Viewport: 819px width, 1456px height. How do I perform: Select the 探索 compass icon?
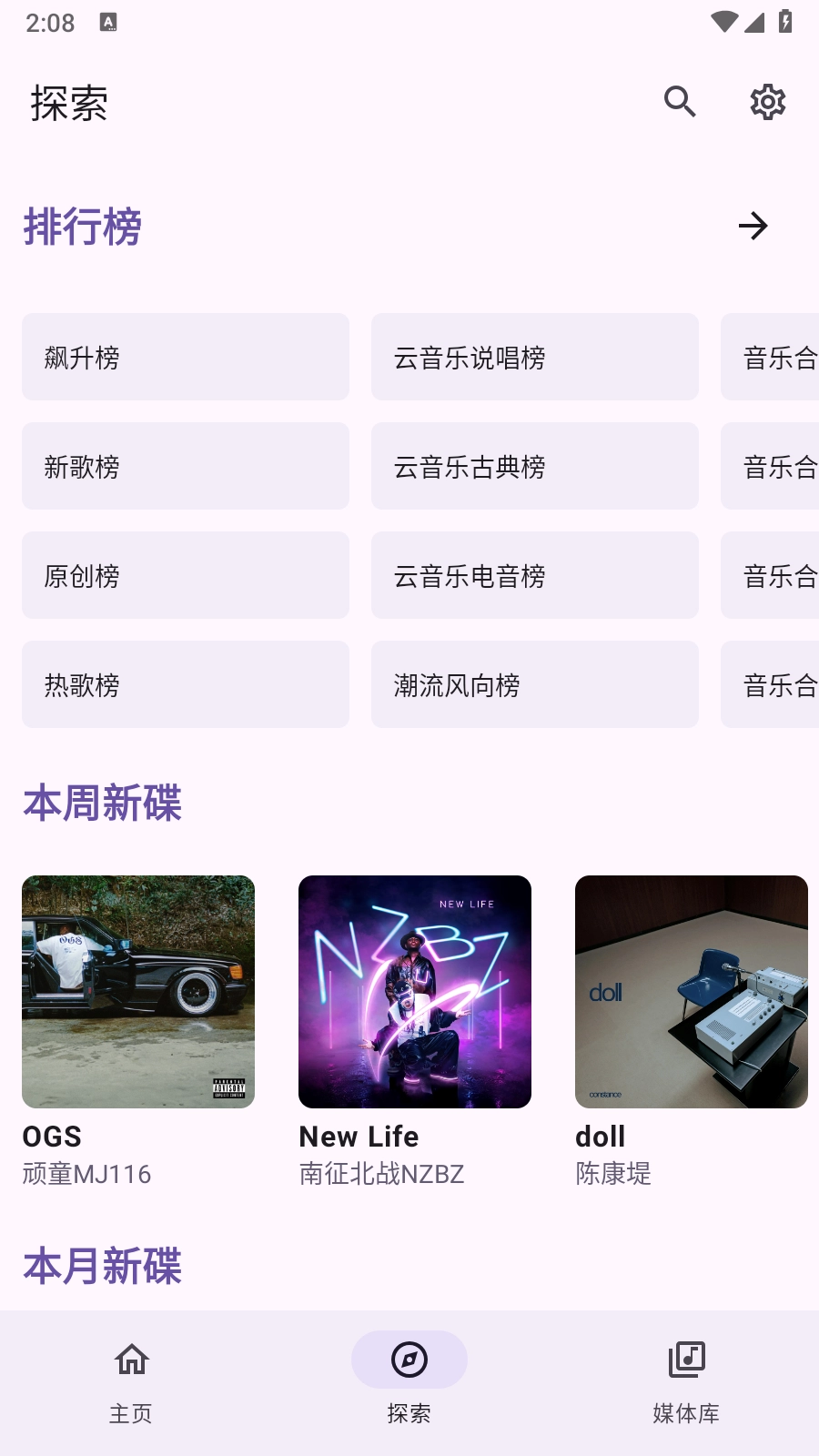[x=409, y=1359]
